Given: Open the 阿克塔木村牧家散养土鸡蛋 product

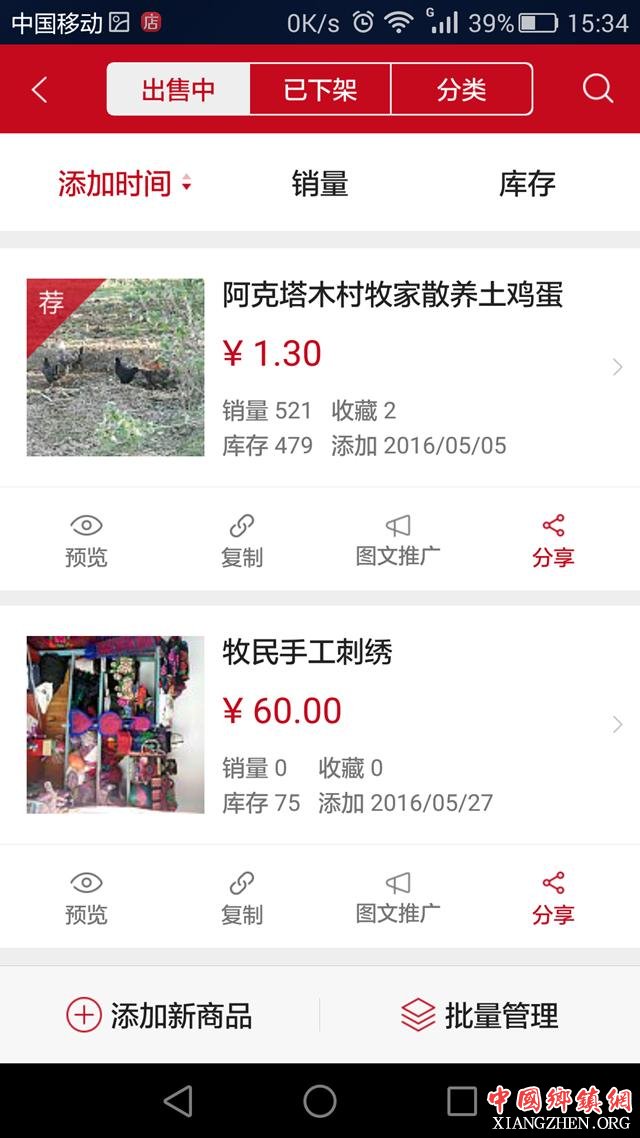Looking at the screenshot, I should coord(392,295).
